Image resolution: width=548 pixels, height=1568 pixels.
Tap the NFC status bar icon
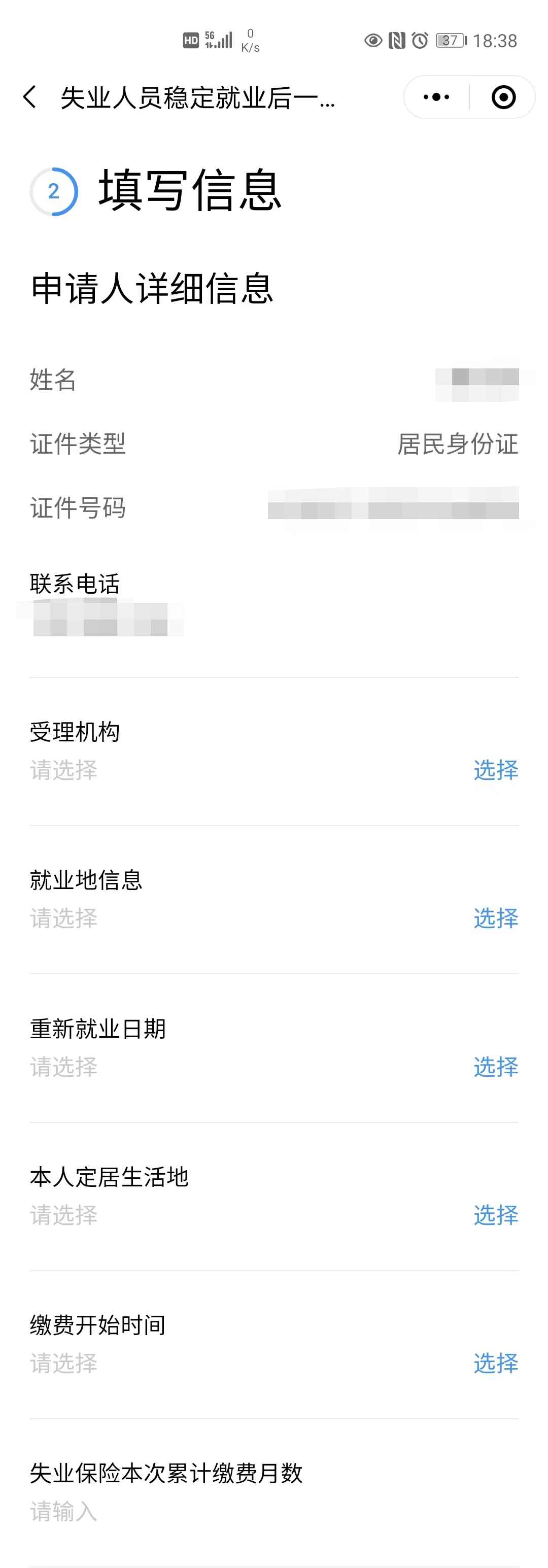click(396, 39)
